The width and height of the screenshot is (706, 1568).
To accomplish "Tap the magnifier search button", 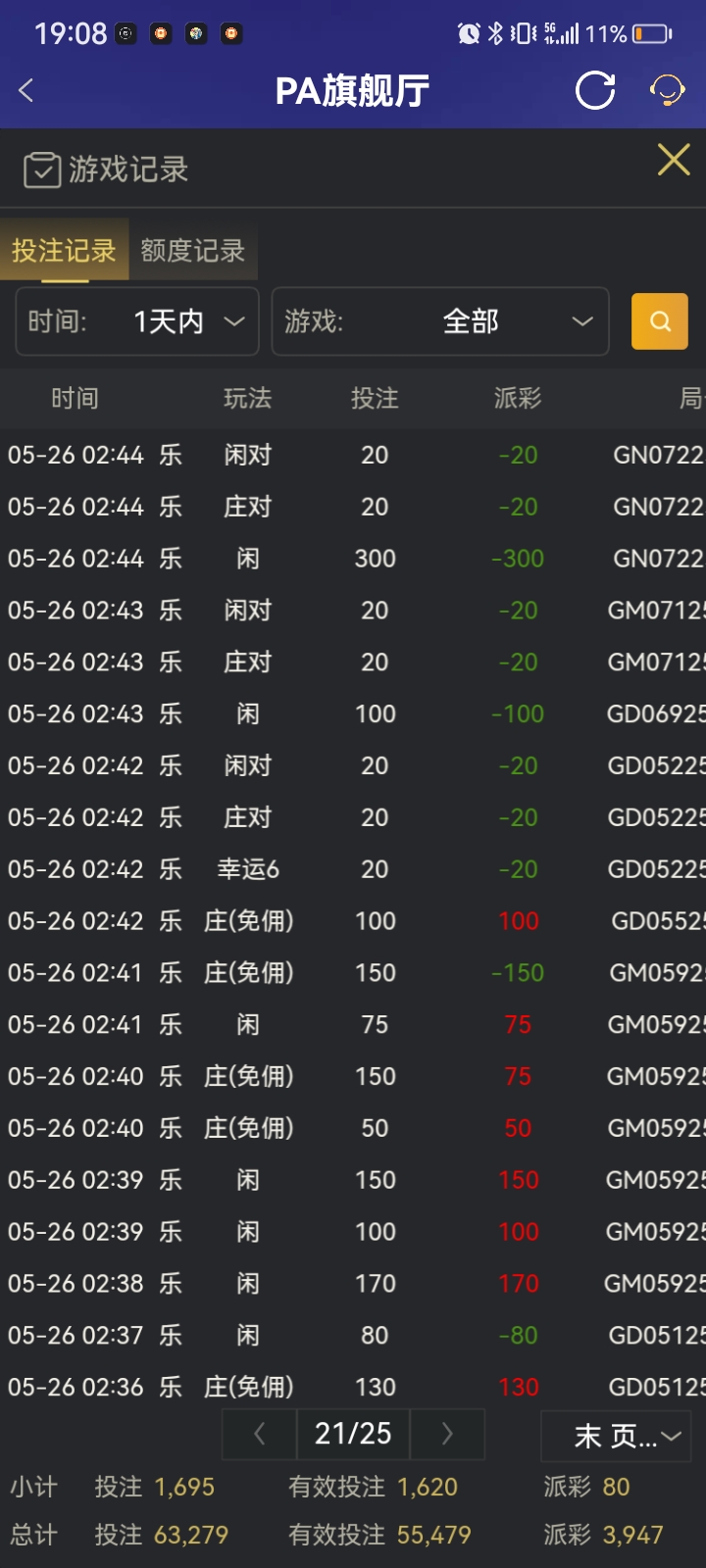I will pos(659,321).
